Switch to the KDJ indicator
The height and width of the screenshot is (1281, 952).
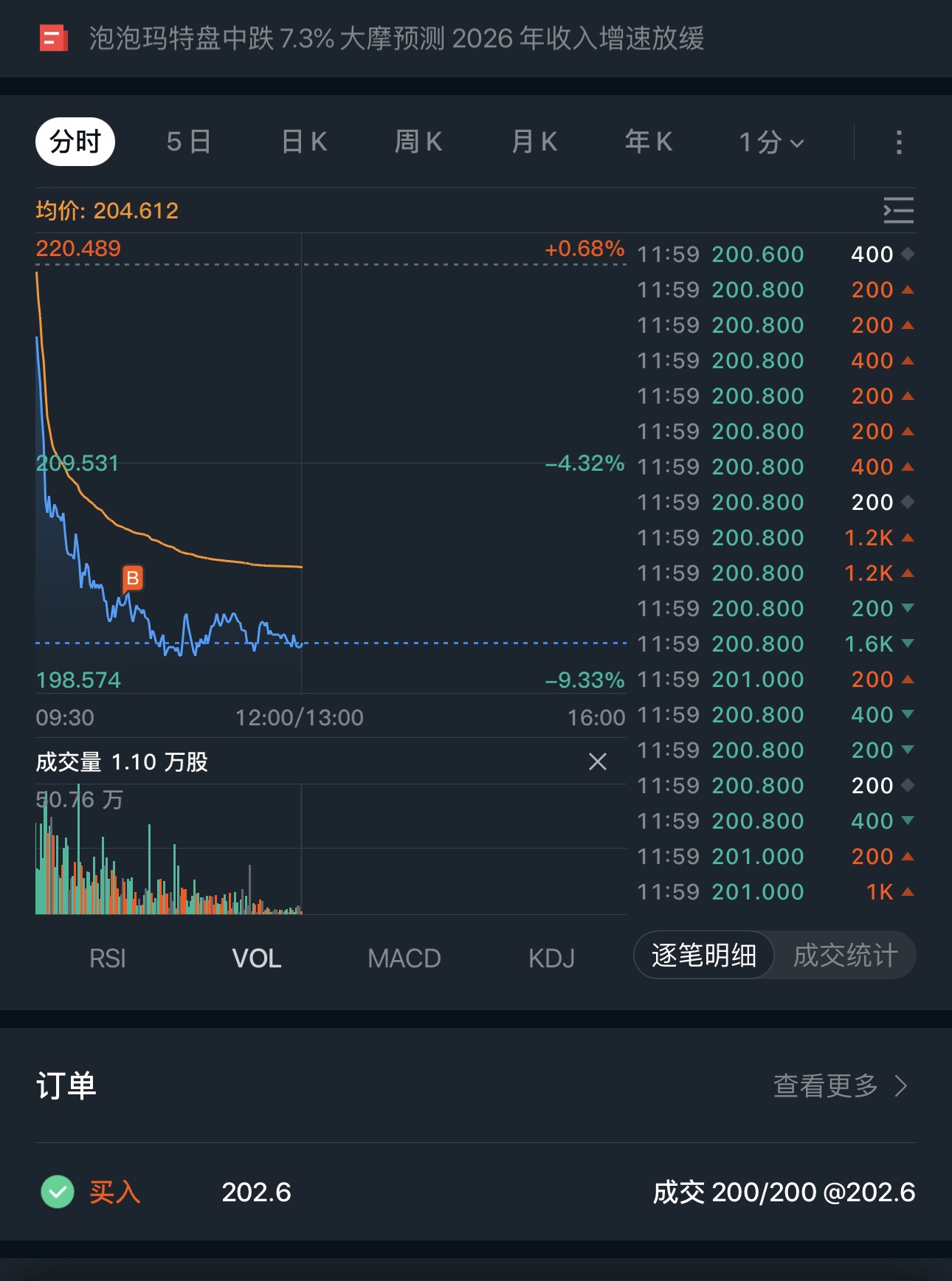[551, 959]
